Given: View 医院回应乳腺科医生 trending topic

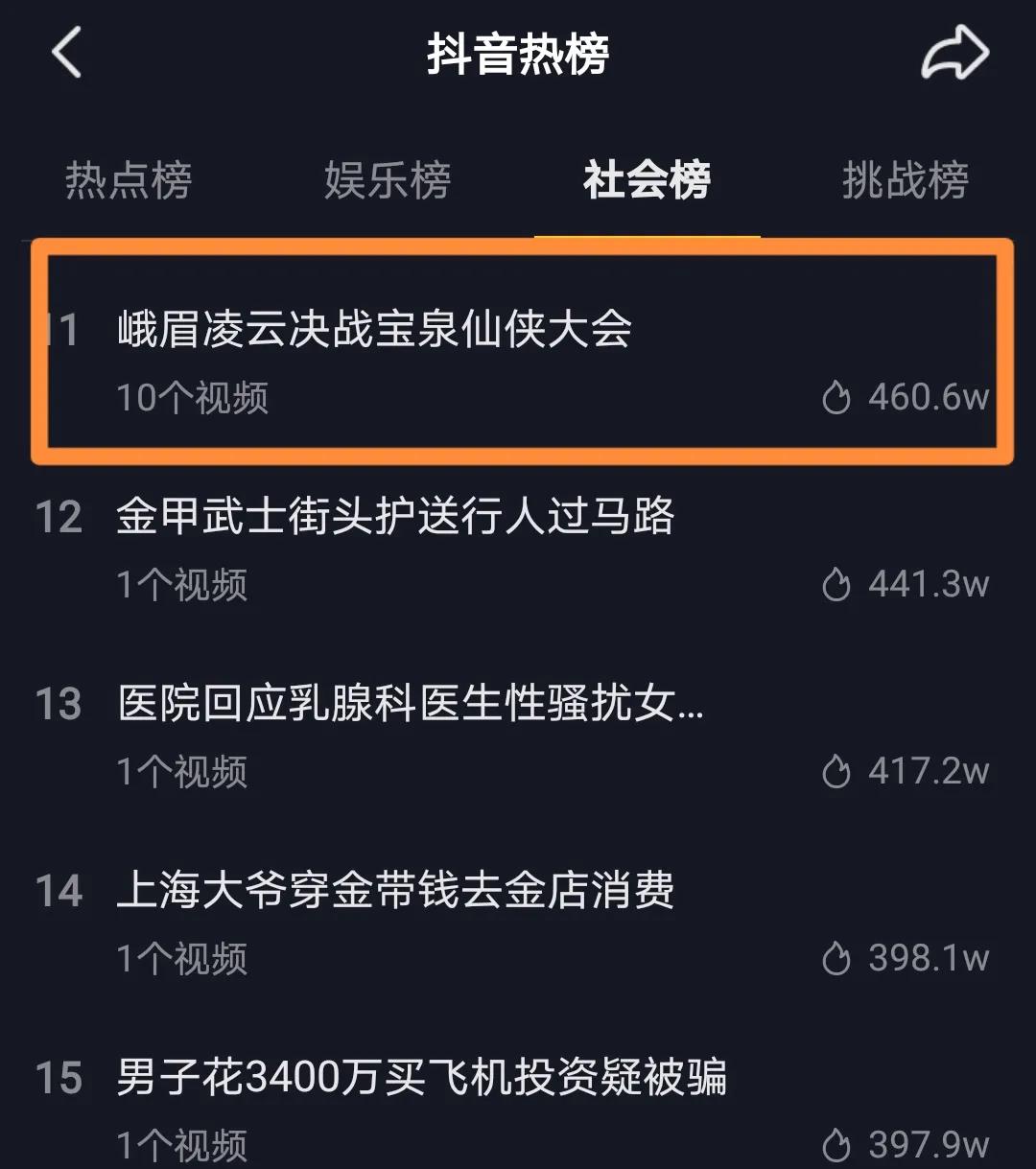Looking at the screenshot, I should click(x=411, y=705).
